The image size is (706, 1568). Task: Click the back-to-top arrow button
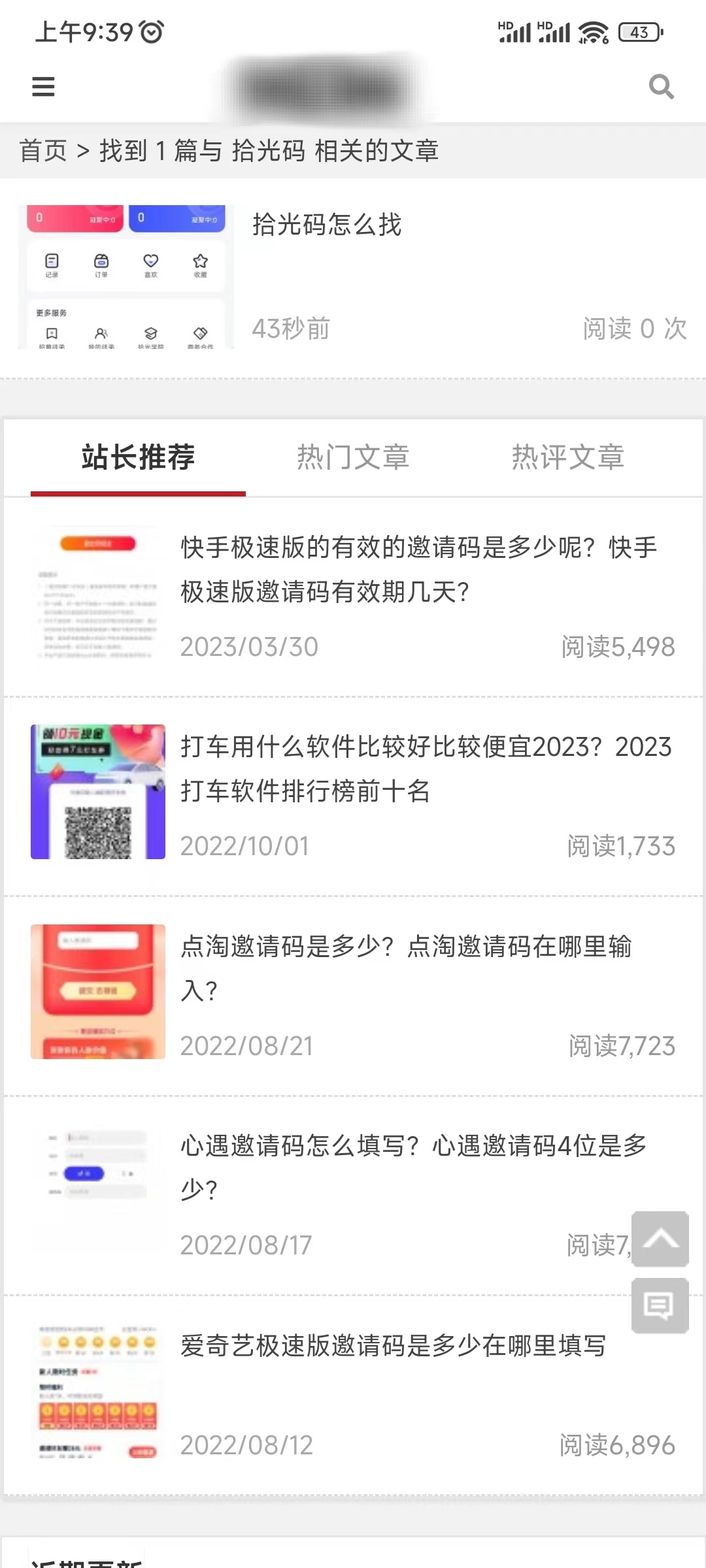point(660,1240)
